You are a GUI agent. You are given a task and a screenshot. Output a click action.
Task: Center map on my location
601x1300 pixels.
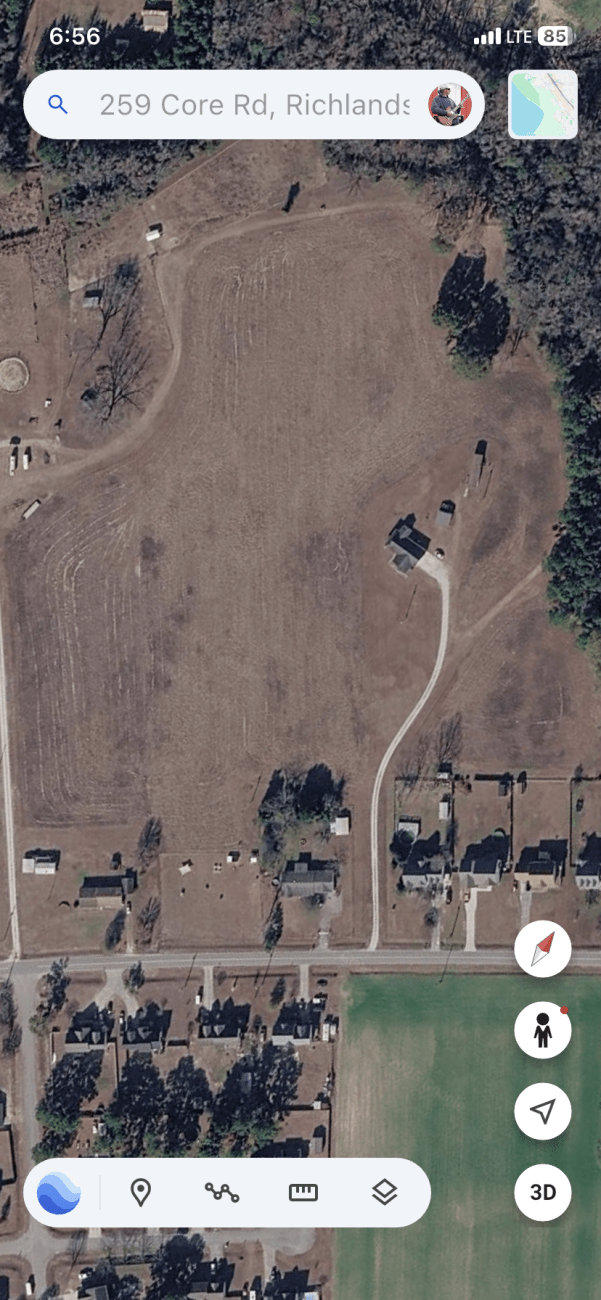(x=543, y=1111)
